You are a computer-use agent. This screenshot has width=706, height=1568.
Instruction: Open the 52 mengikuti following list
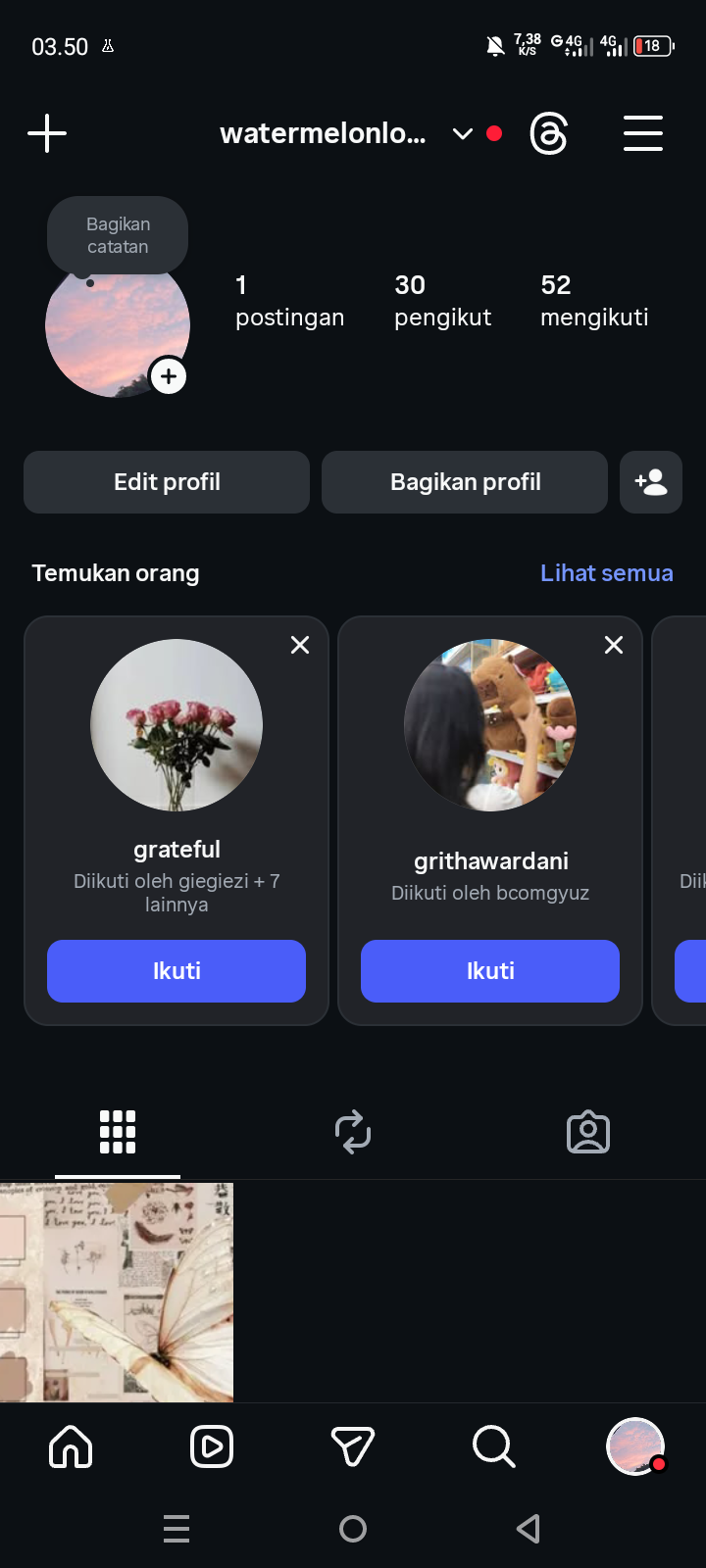coord(594,300)
